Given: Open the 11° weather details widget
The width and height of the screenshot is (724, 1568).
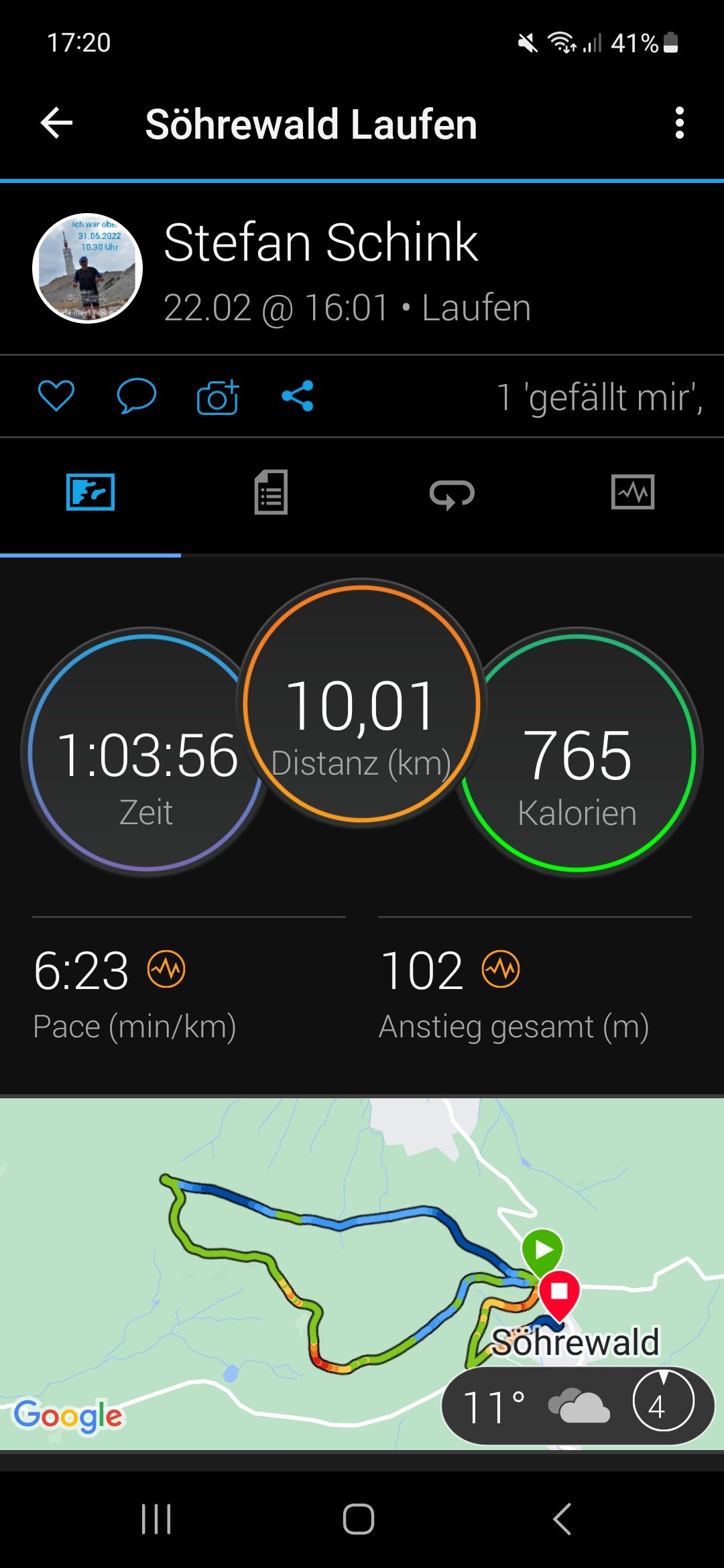Looking at the screenshot, I should (x=578, y=1406).
